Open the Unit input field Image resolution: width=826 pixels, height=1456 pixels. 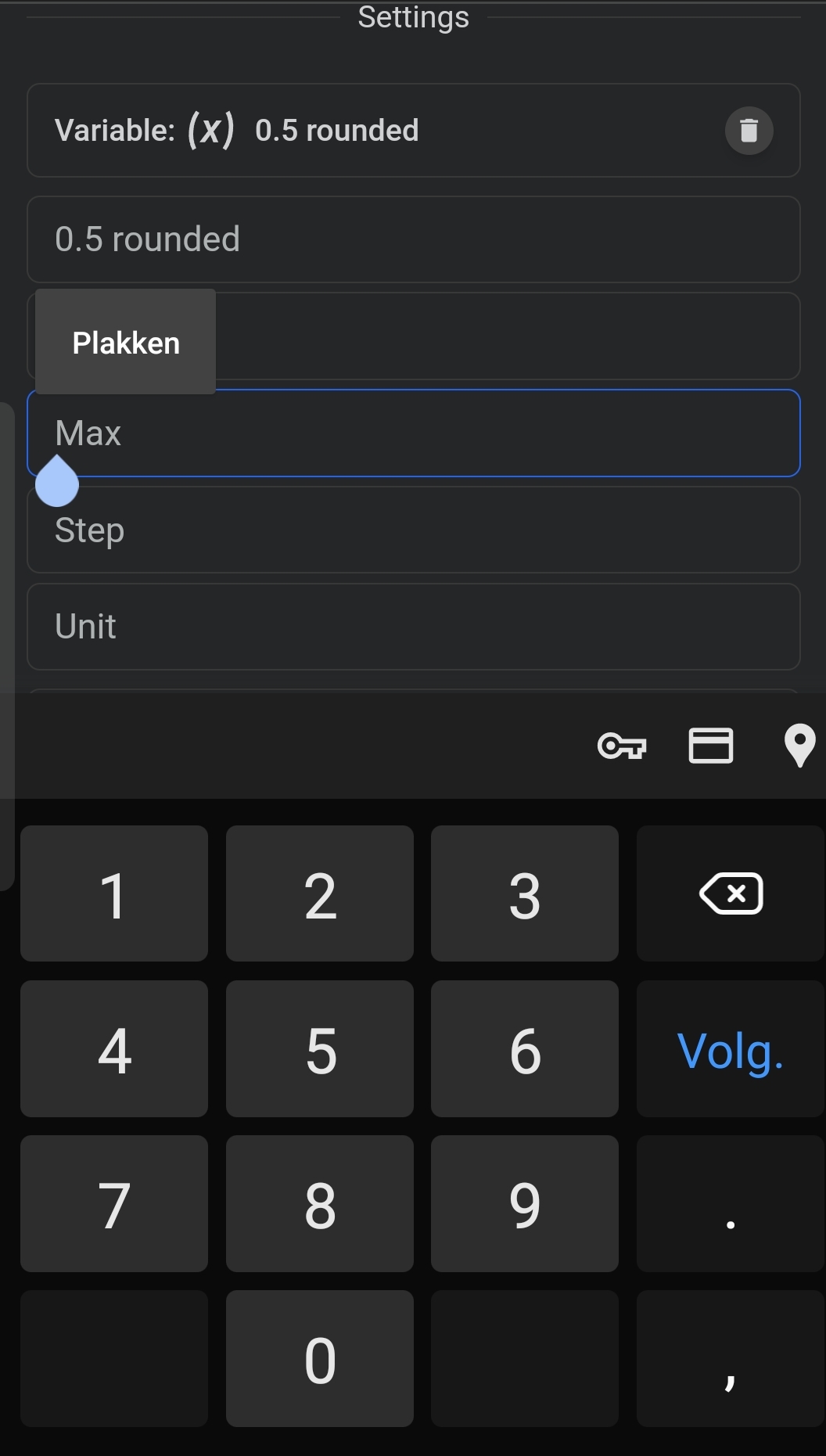(x=413, y=627)
